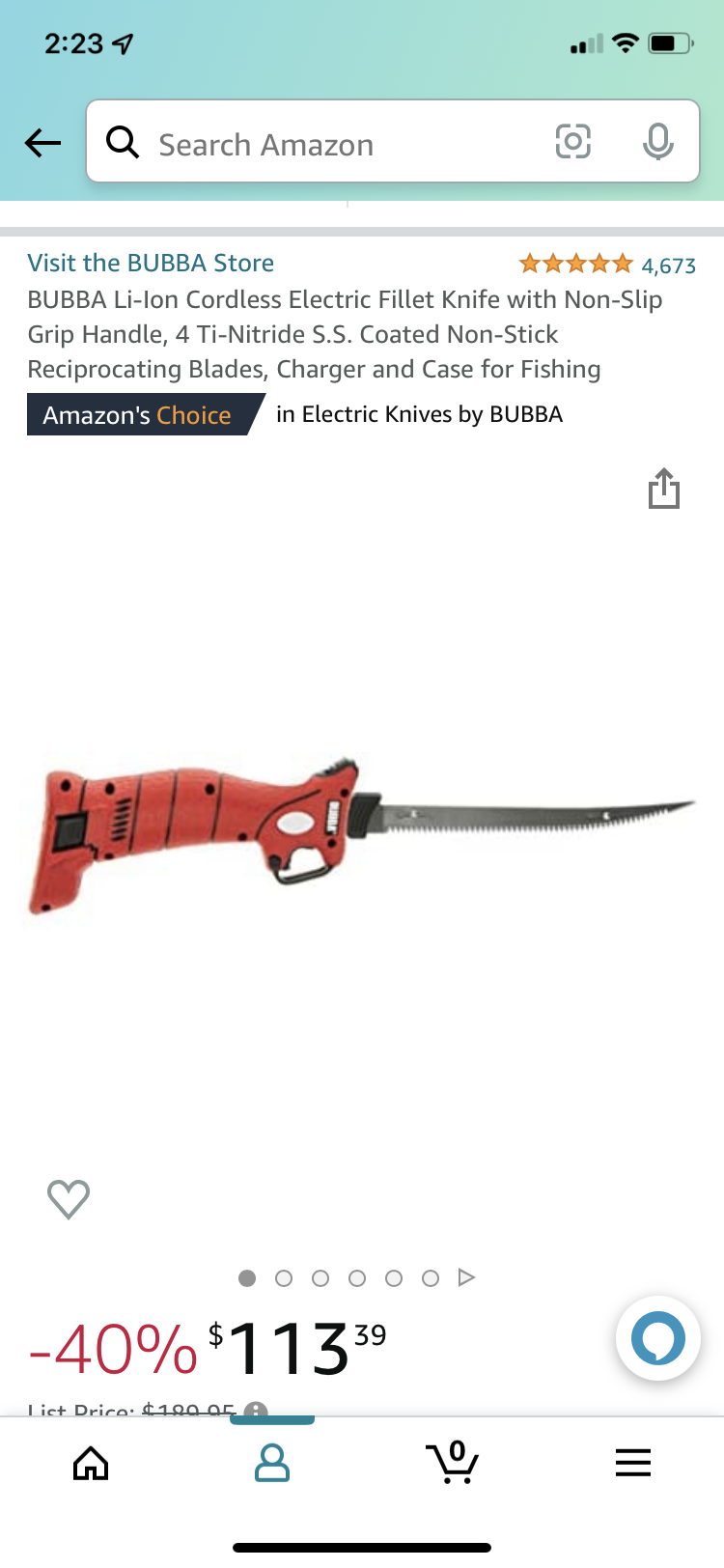Open the camera scan search icon
Image resolution: width=724 pixels, height=1568 pixels.
tap(572, 143)
